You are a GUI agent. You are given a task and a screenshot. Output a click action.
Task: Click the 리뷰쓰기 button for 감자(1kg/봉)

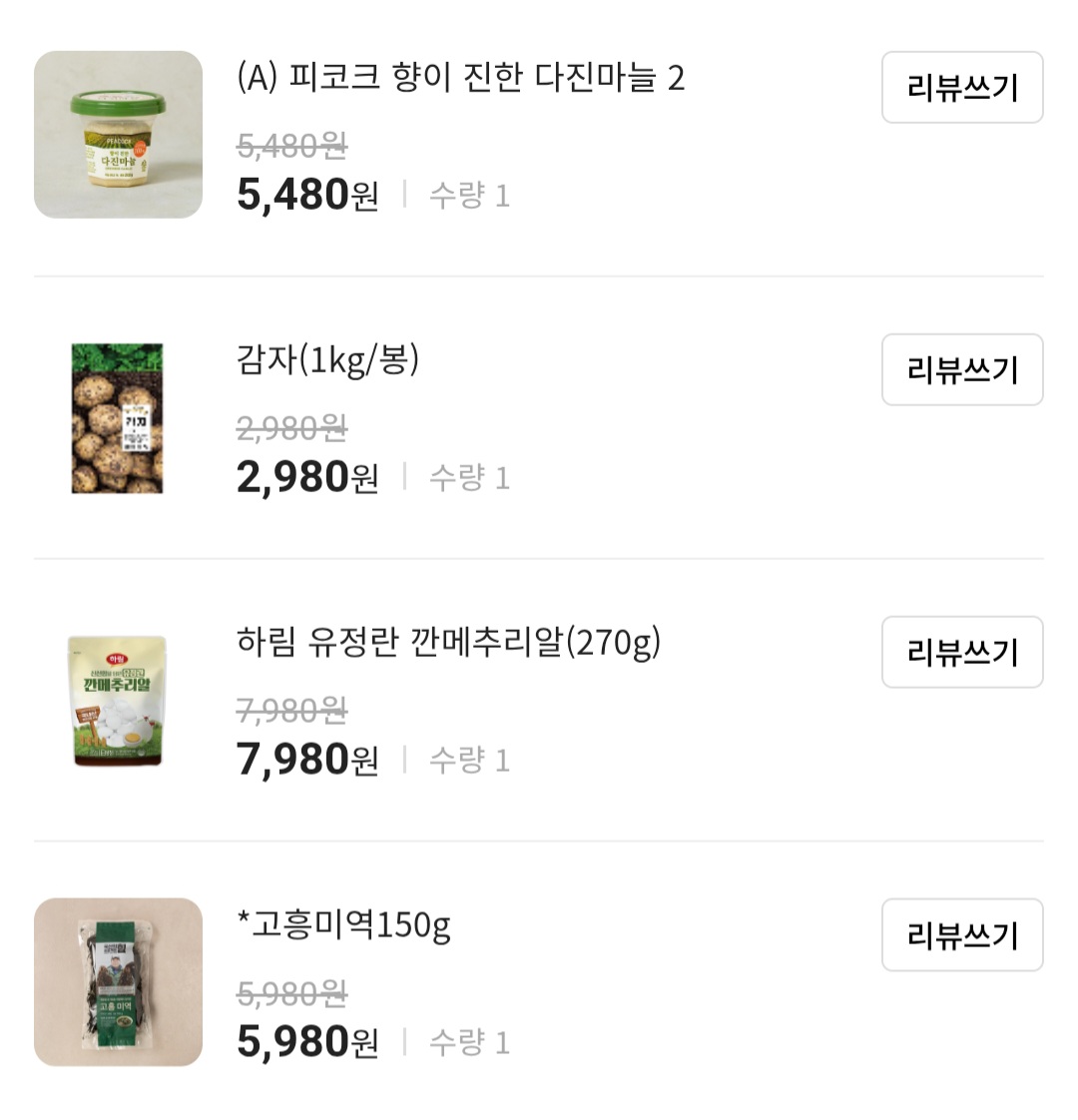pyautogui.click(x=961, y=370)
